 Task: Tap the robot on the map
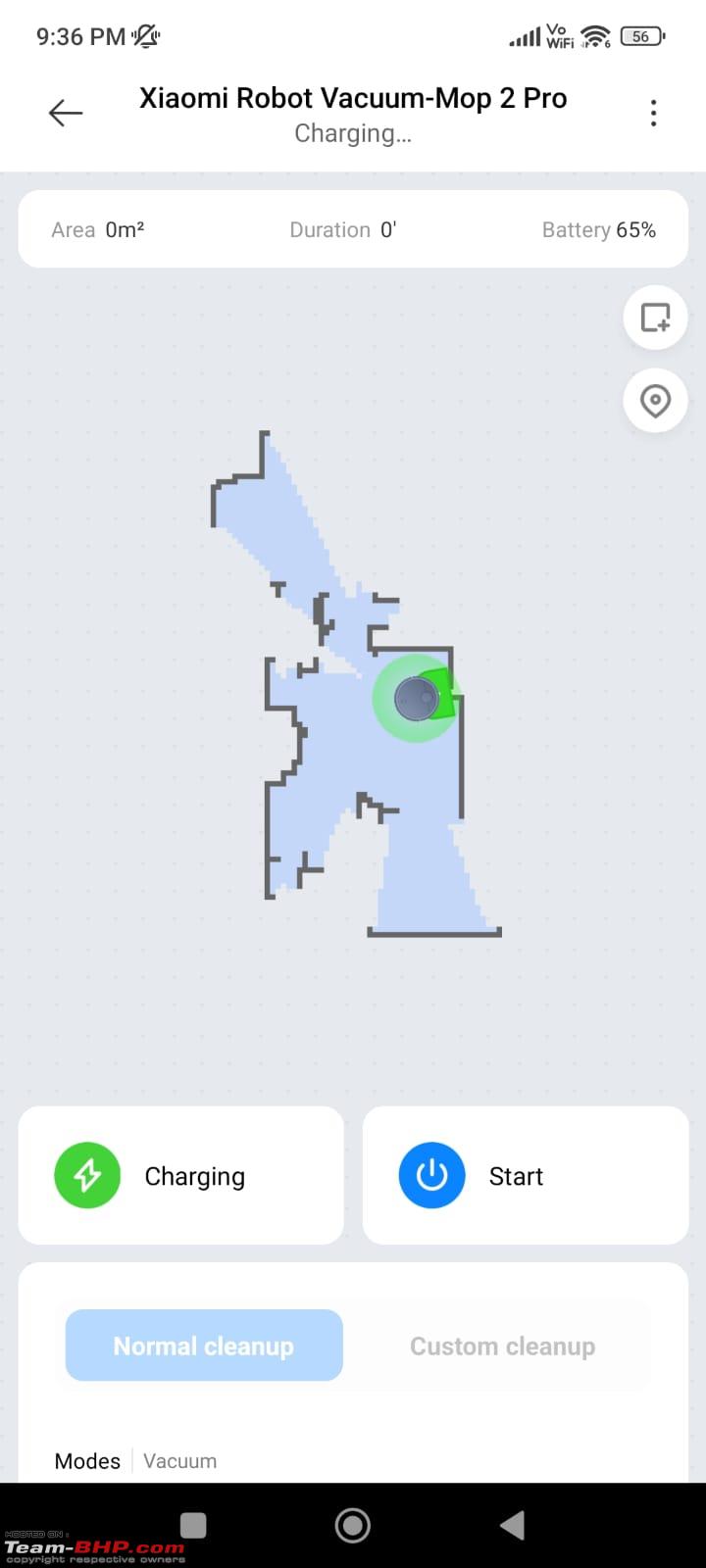(x=416, y=699)
